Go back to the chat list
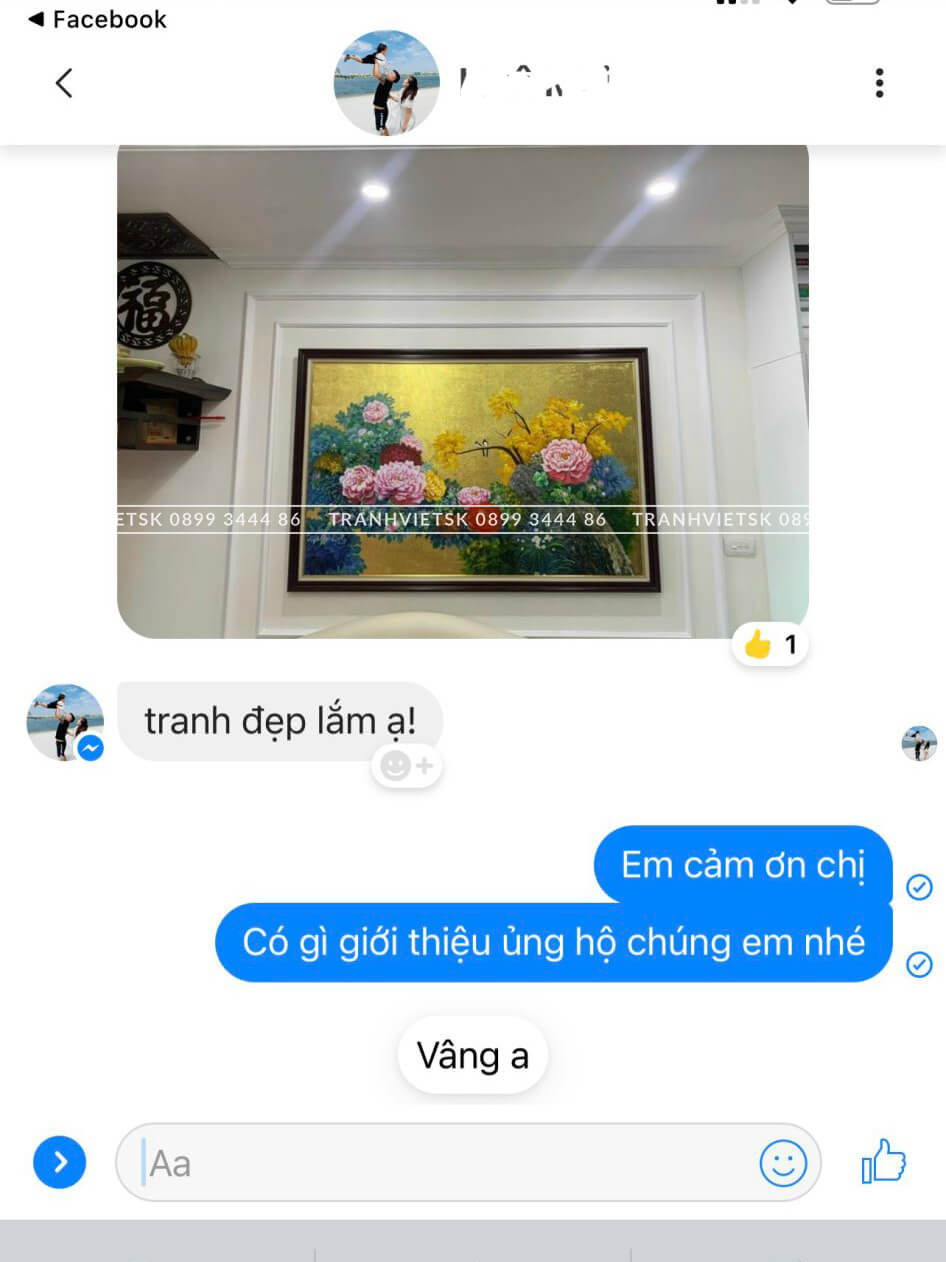 coord(64,83)
